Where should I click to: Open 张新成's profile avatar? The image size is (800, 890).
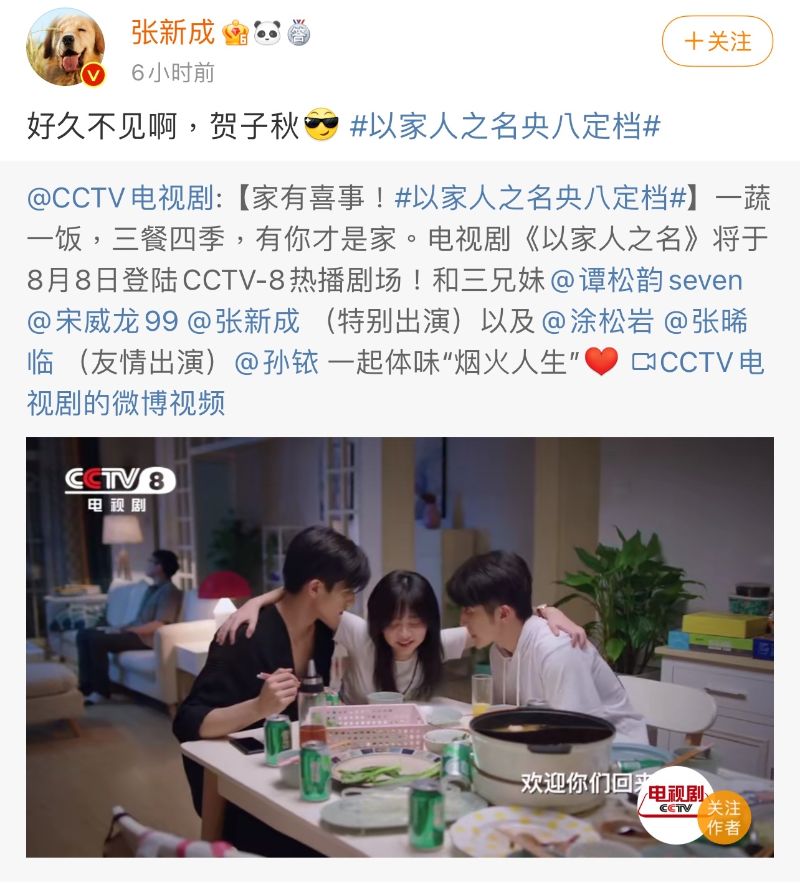(x=67, y=47)
